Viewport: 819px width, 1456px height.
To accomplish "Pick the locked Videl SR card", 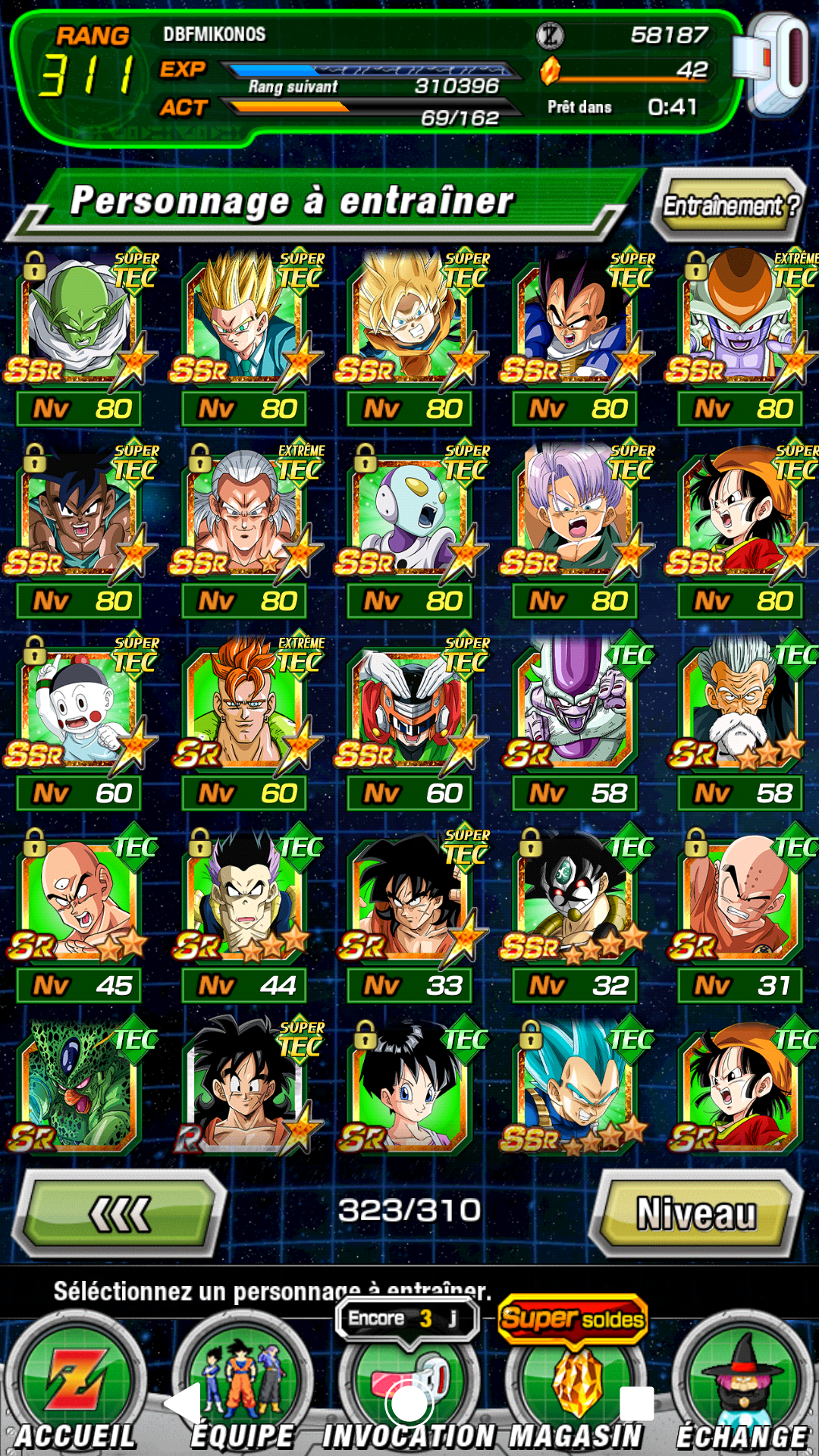I will tap(410, 1086).
